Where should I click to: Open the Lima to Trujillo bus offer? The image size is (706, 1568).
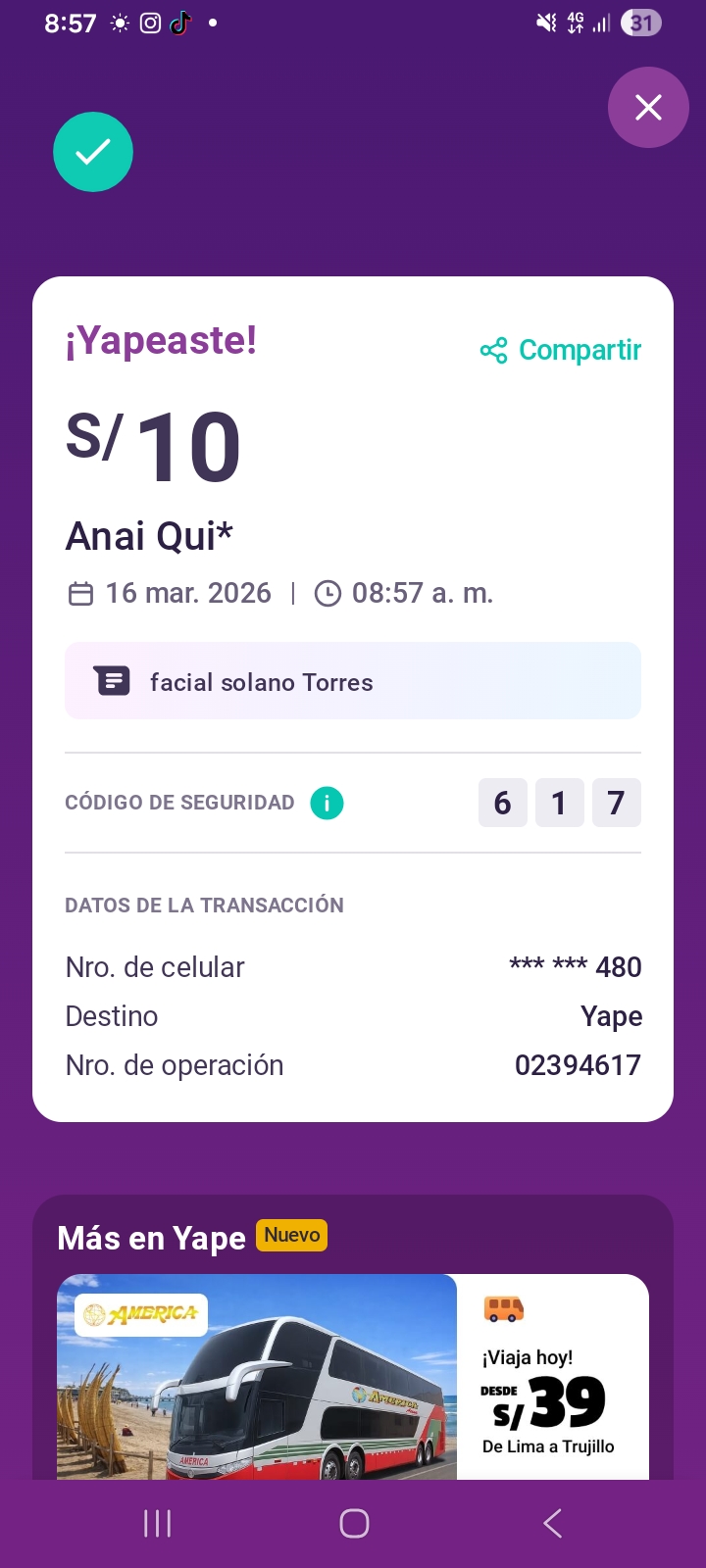[x=353, y=1376]
